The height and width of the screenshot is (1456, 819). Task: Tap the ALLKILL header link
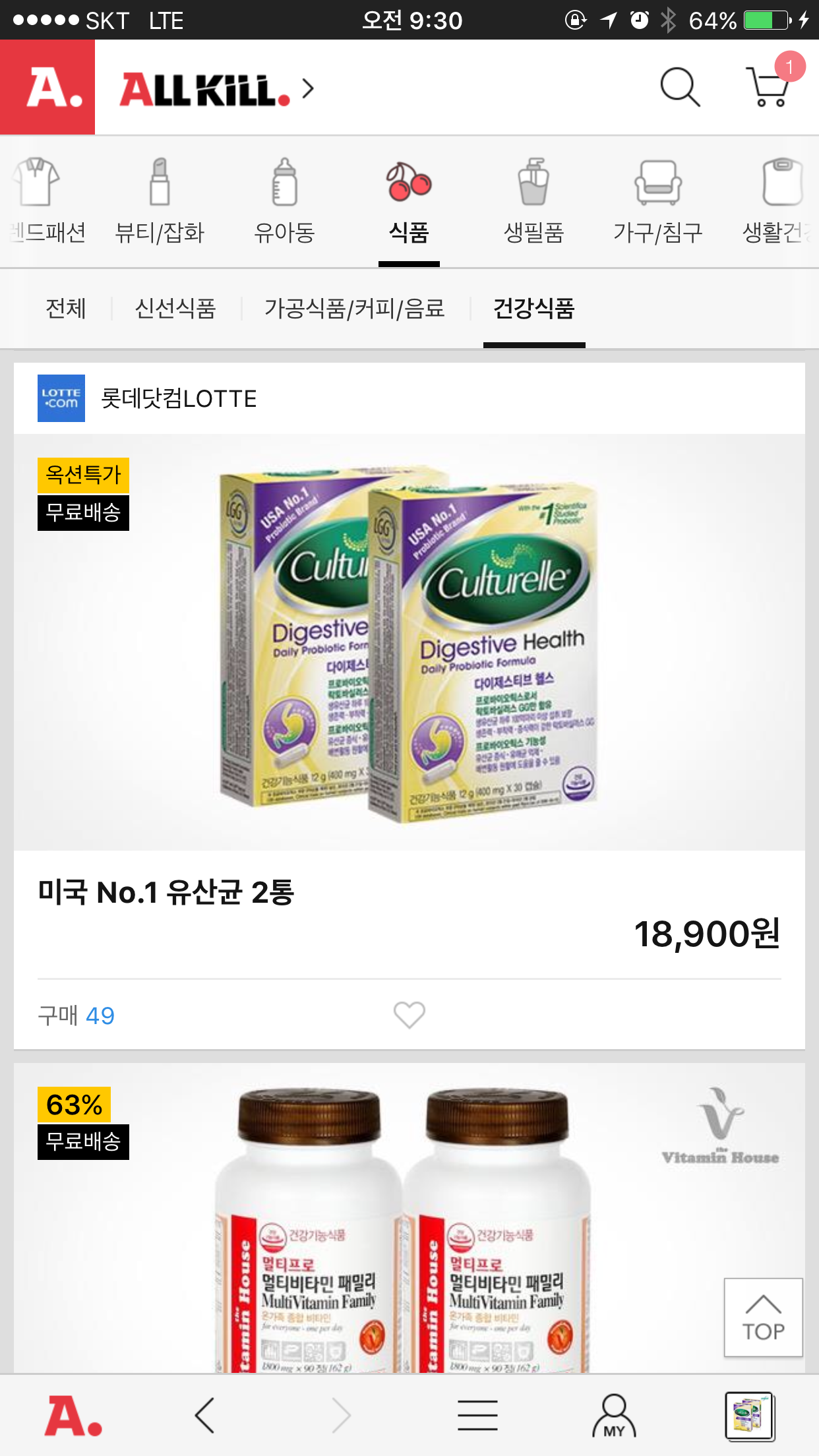216,89
